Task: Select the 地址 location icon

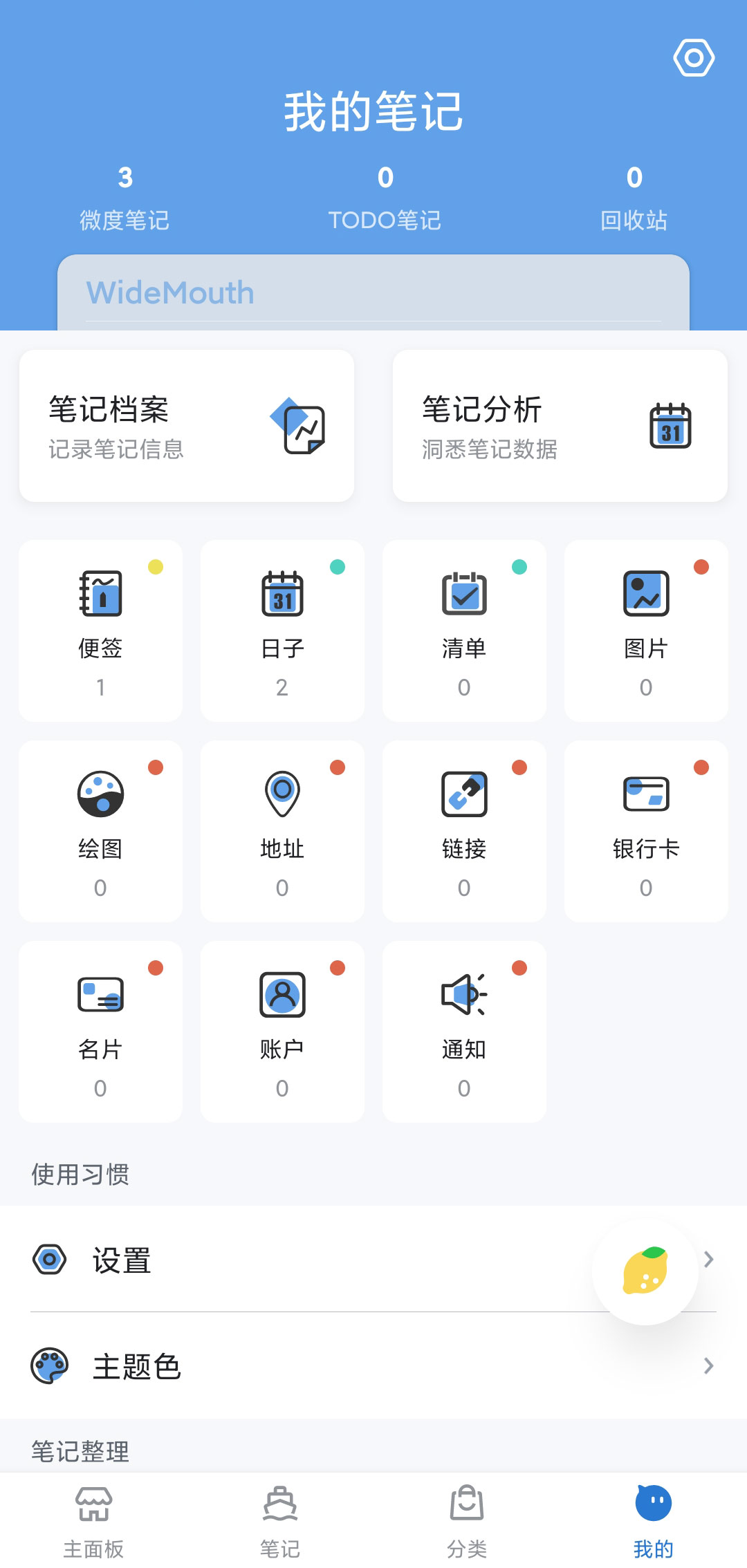Action: (282, 795)
